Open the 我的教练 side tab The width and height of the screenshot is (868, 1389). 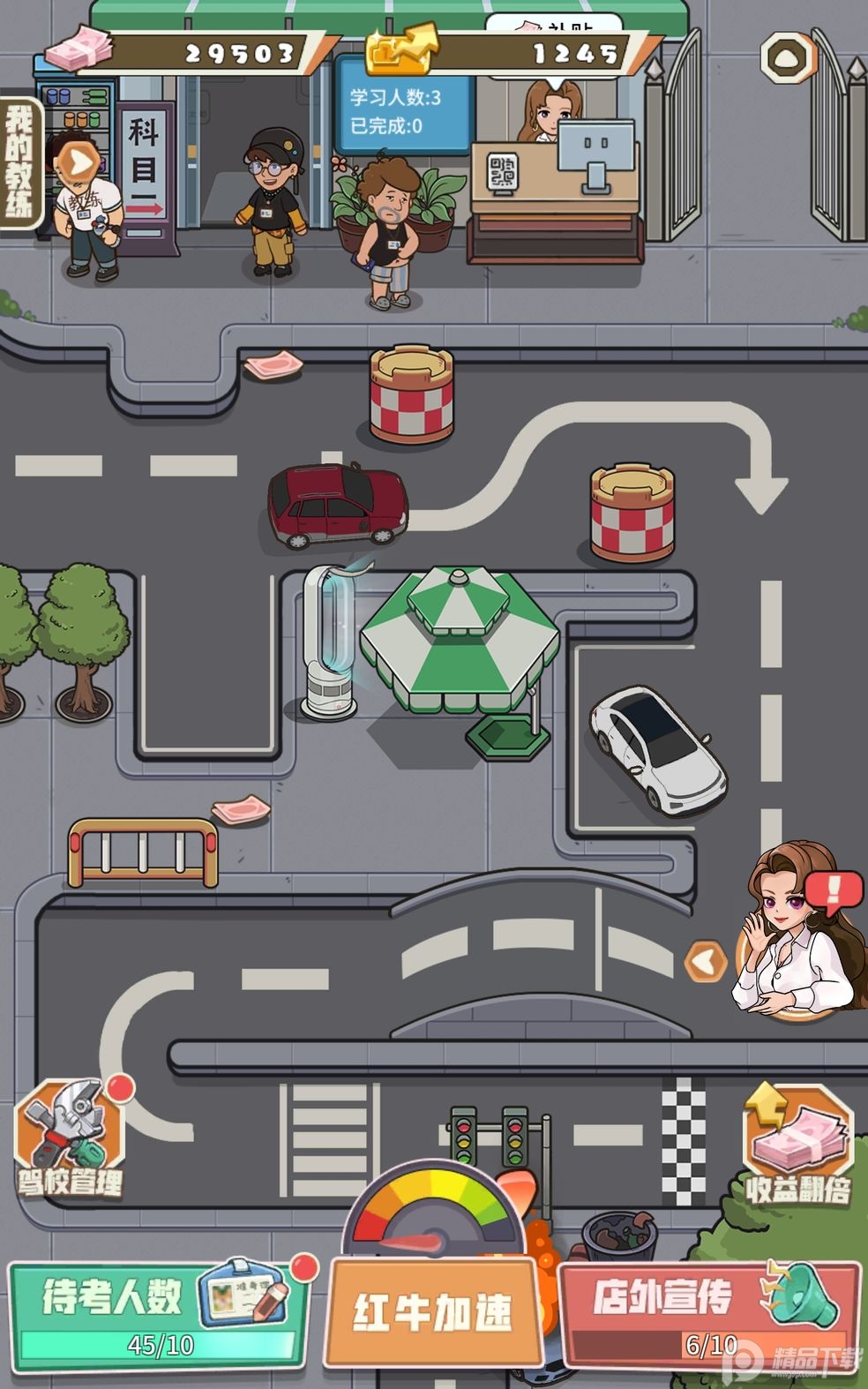click(19, 163)
